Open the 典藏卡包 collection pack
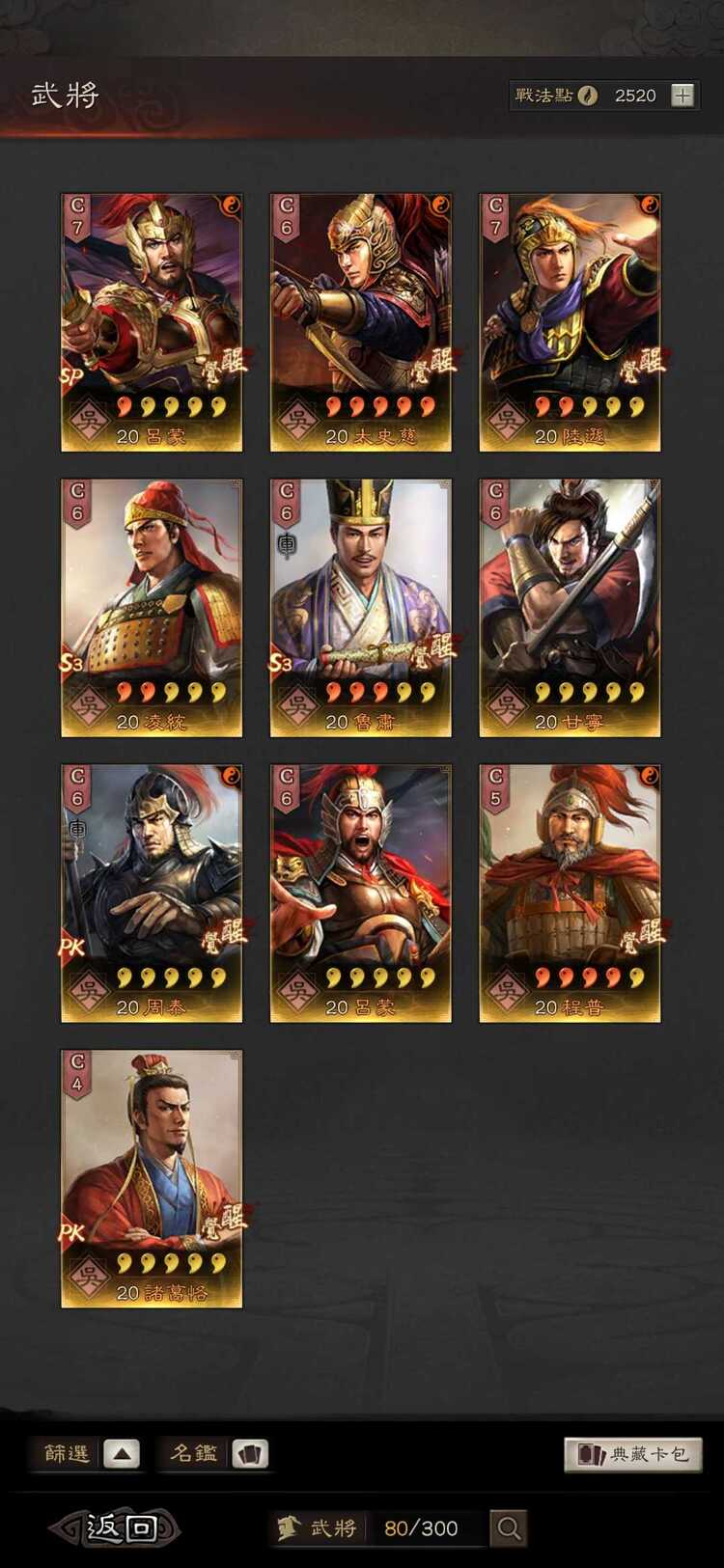Screen dimensions: 724x1568 pyautogui.click(x=633, y=1454)
